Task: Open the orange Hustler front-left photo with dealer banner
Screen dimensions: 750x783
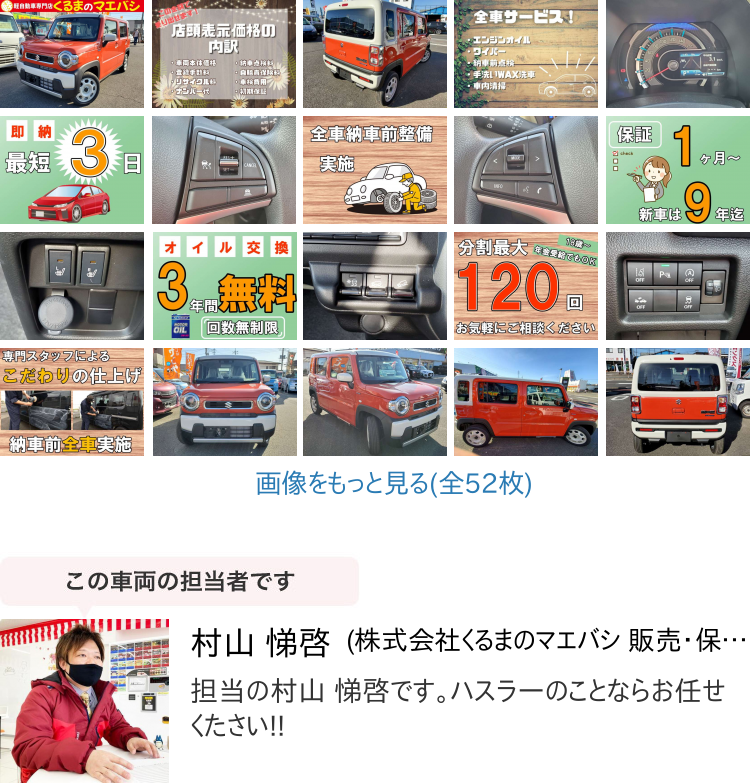Action: (x=72, y=54)
